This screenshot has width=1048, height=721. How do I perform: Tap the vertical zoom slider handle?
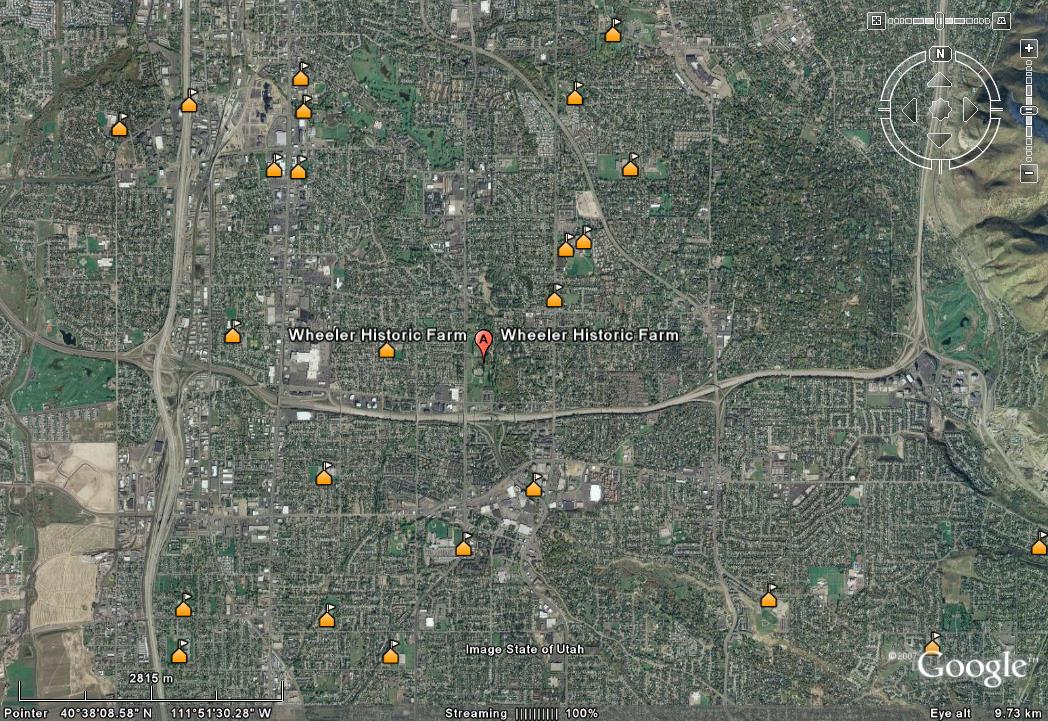1028,109
